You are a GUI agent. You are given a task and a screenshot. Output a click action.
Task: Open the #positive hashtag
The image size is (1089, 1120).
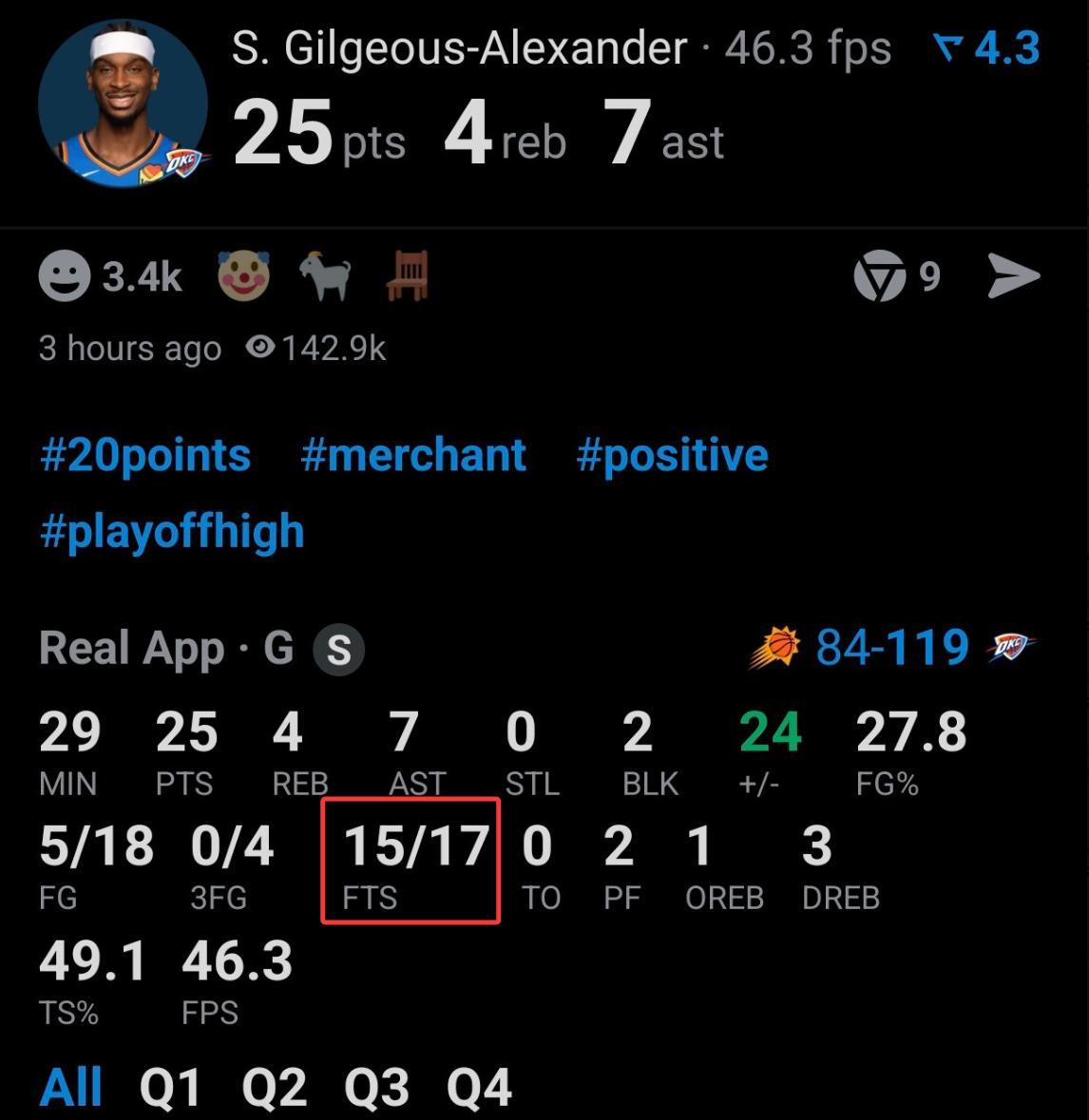(x=672, y=455)
